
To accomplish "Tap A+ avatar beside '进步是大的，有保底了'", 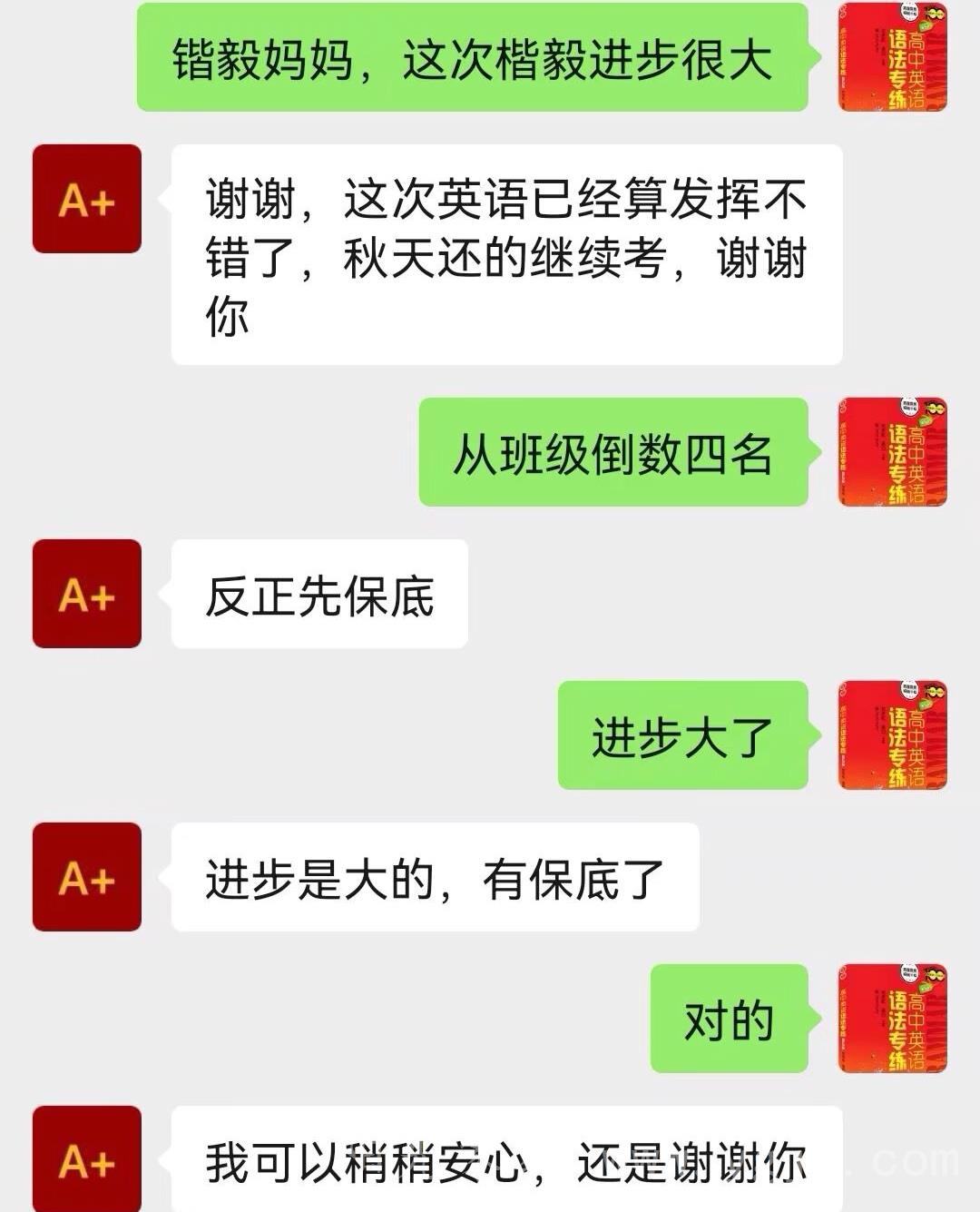I will (x=87, y=877).
